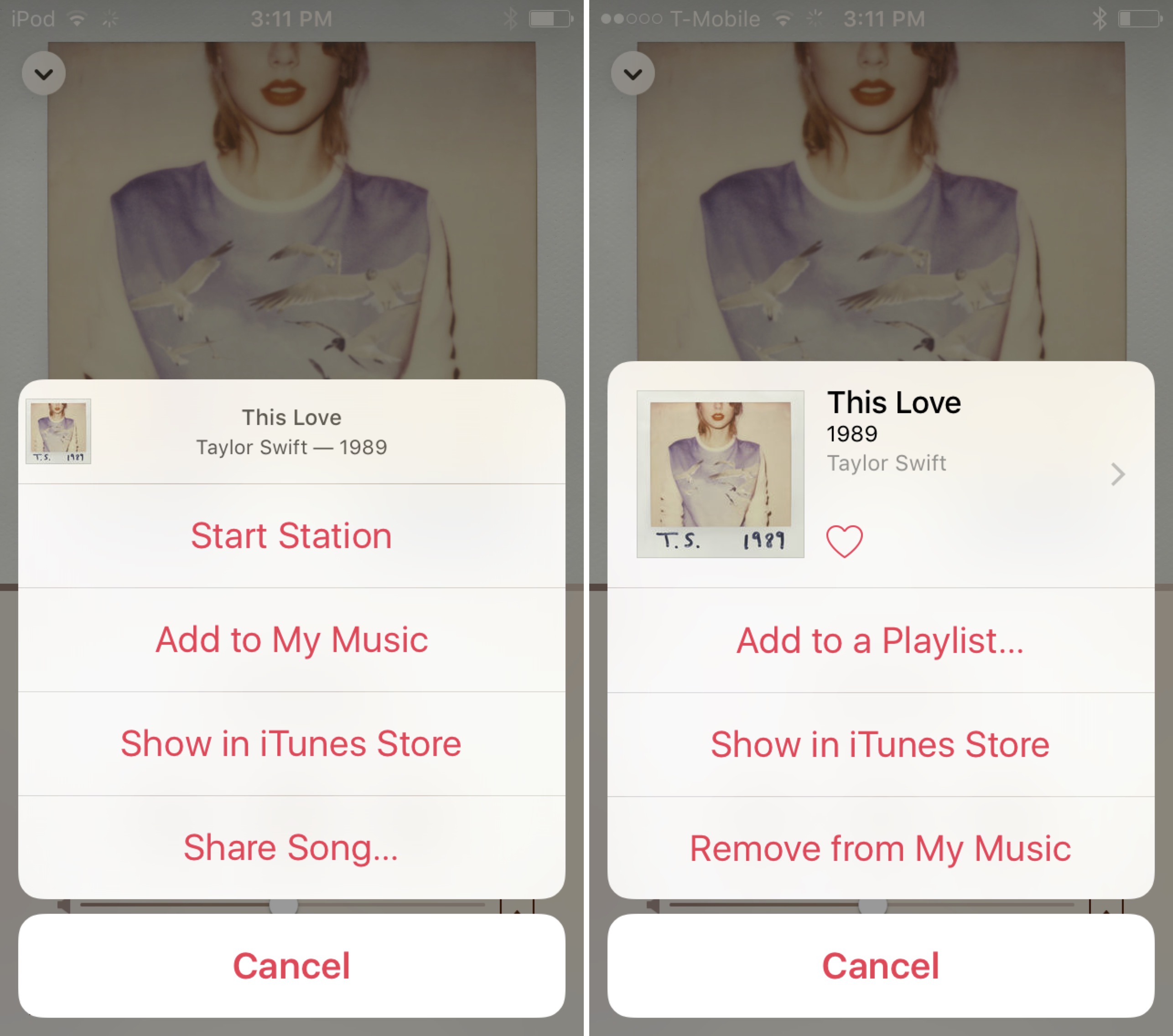
Task: Love the song with the heart icon
Action: 844,541
